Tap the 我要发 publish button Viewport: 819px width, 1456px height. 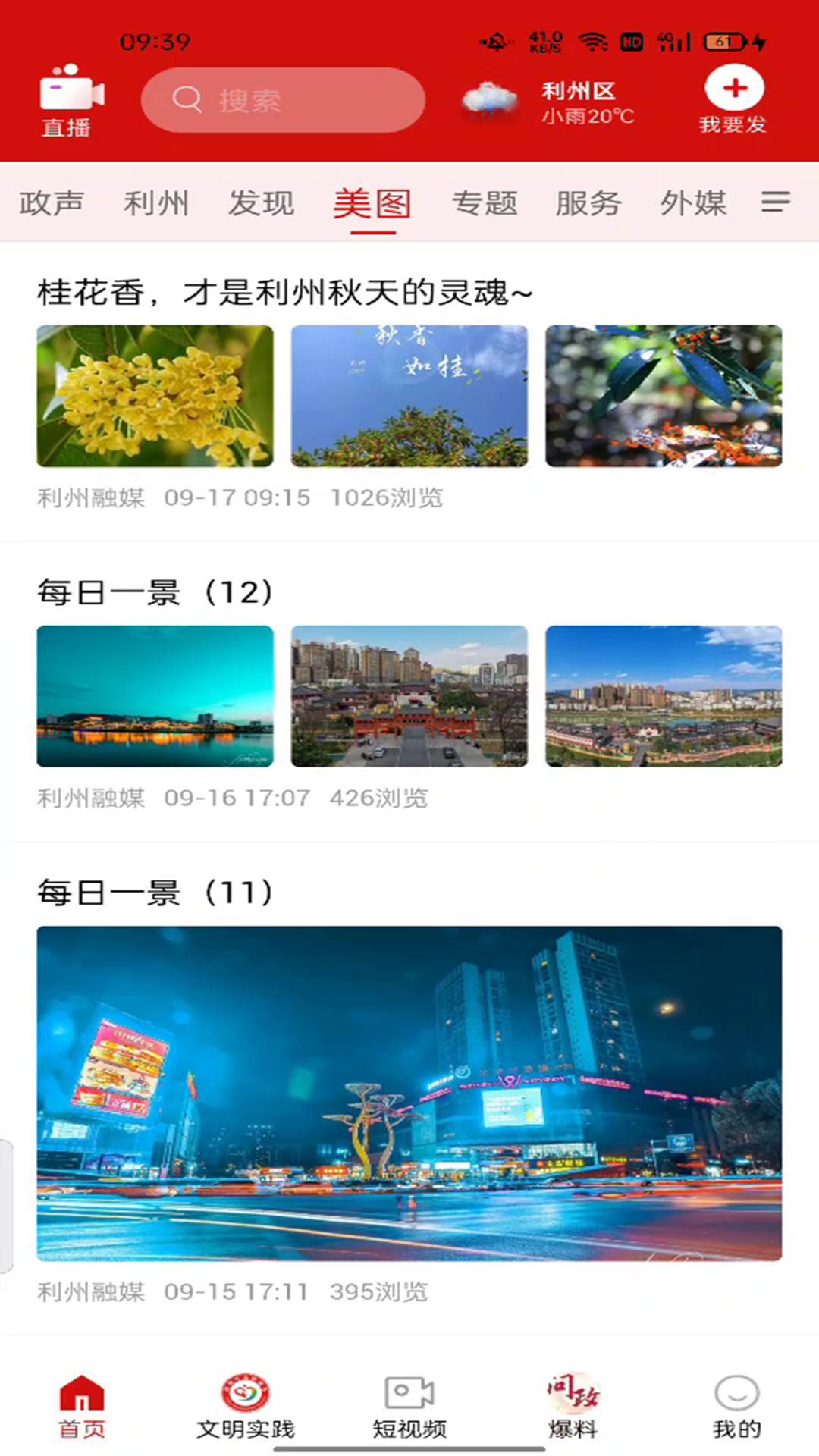[x=733, y=101]
